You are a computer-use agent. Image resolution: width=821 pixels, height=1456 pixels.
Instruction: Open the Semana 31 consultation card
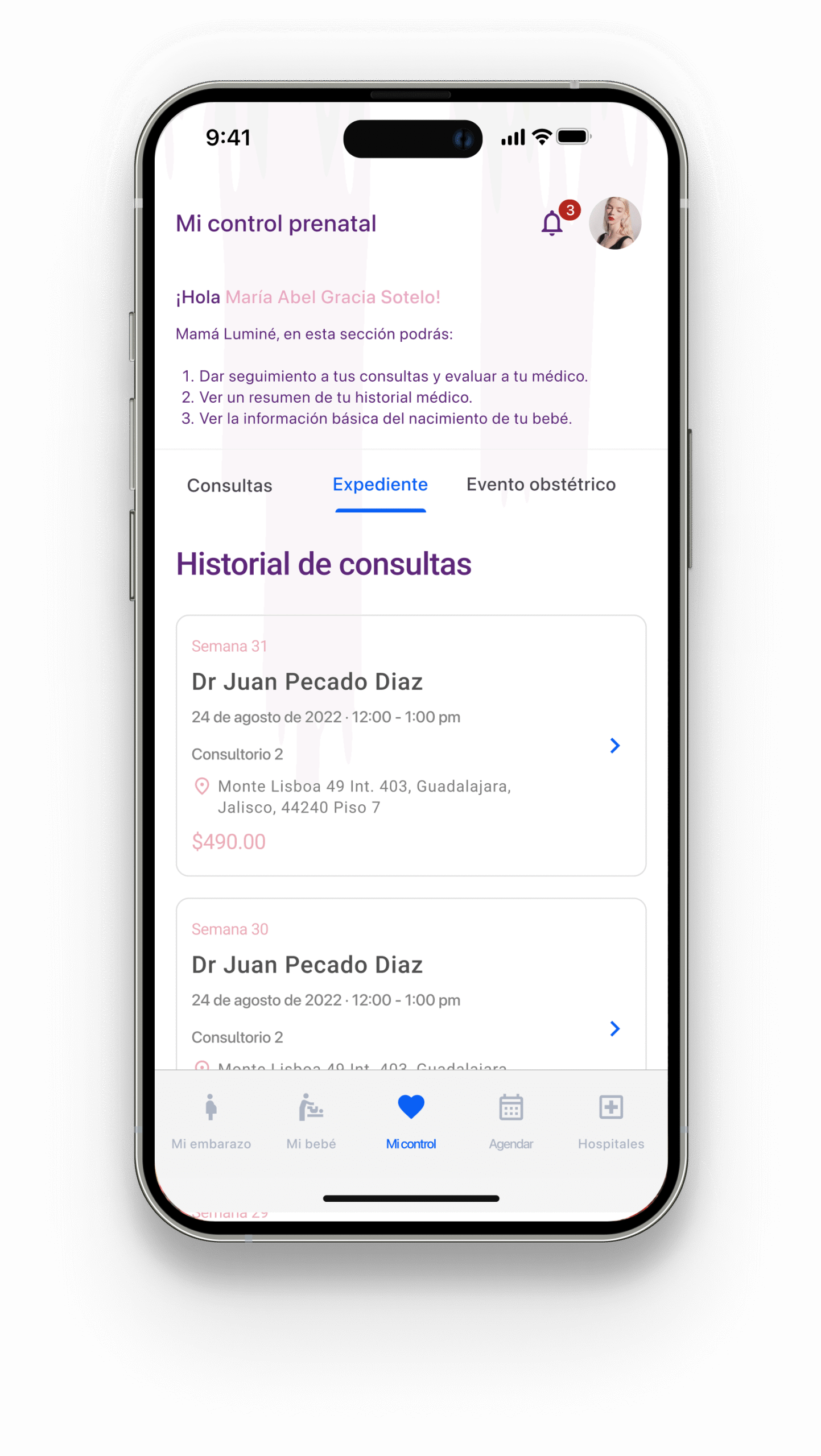tap(411, 745)
